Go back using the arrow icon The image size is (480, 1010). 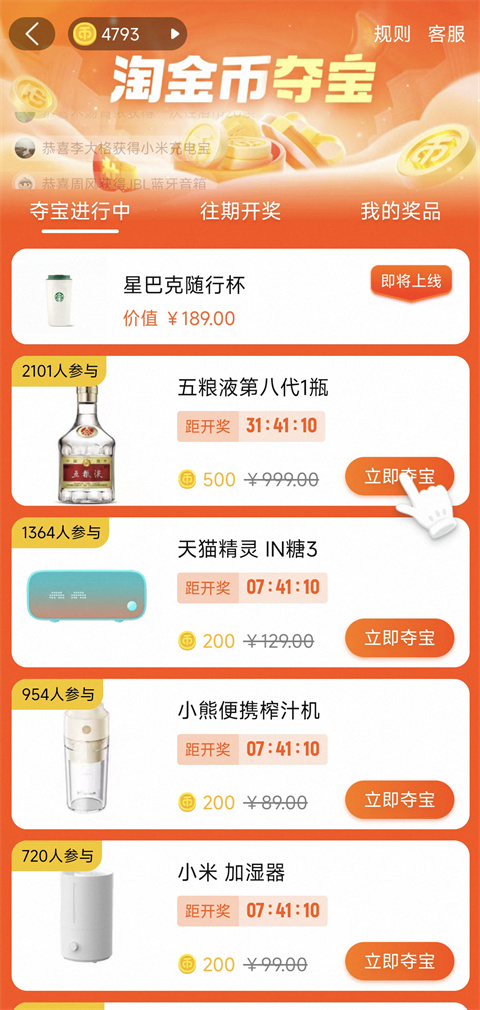pos(32,33)
